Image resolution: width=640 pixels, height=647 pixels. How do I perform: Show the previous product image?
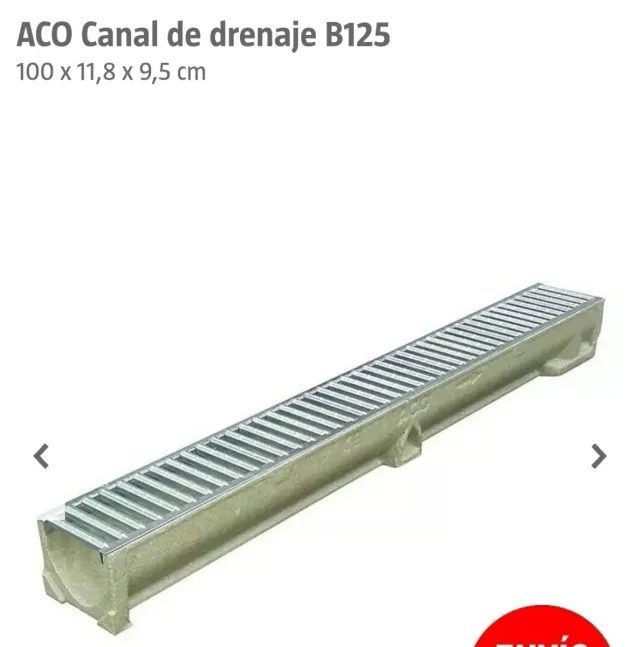41,456
